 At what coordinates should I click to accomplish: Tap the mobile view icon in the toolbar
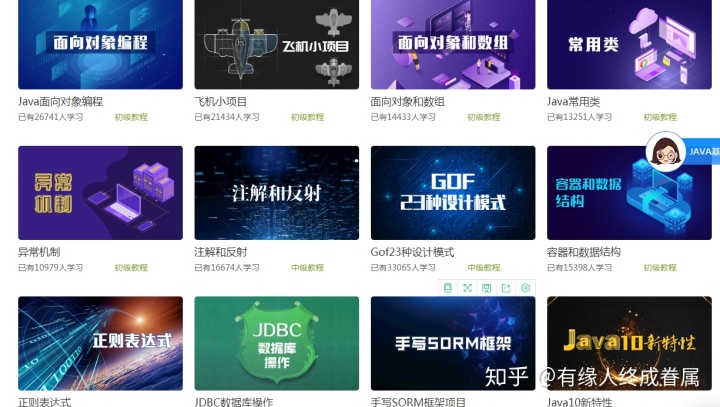click(448, 288)
